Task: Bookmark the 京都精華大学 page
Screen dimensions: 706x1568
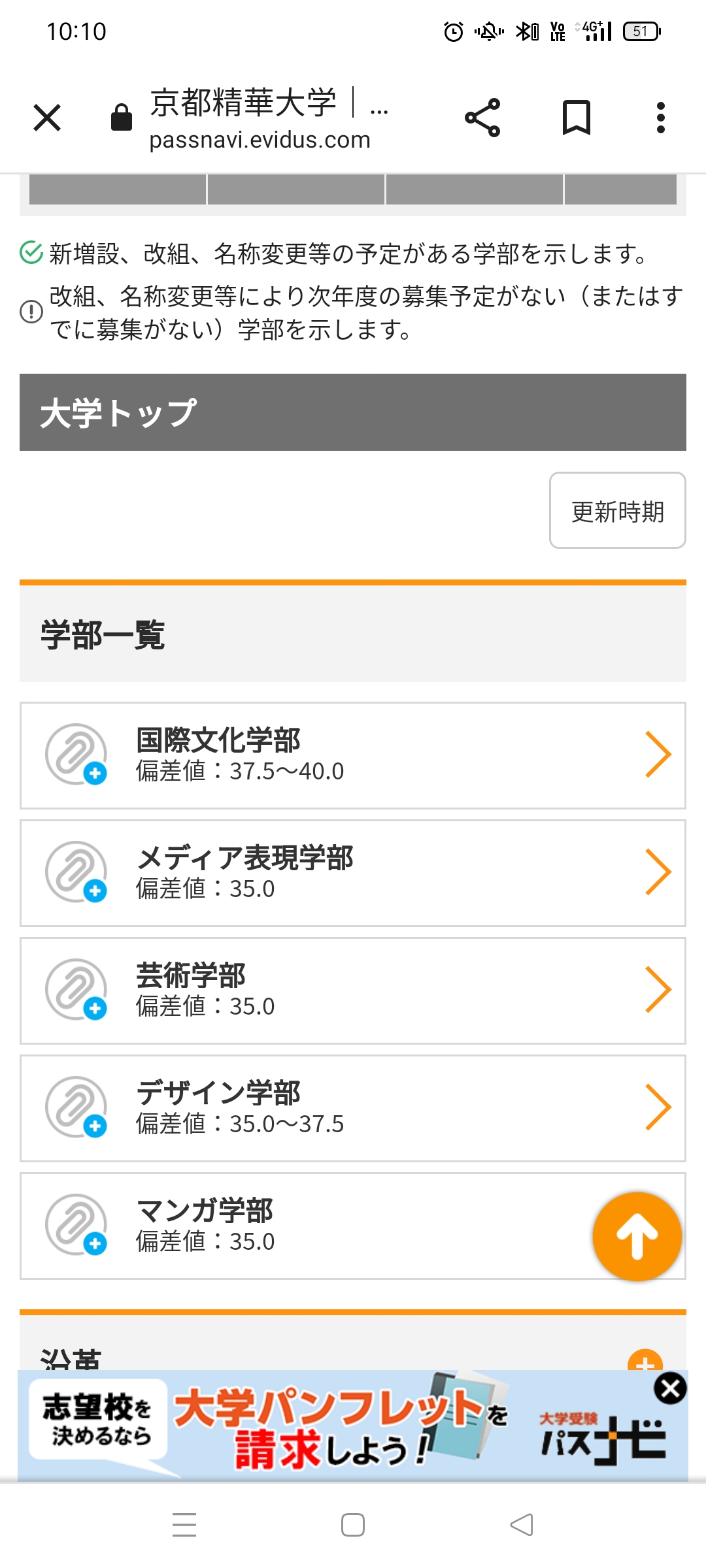Action: coord(576,118)
